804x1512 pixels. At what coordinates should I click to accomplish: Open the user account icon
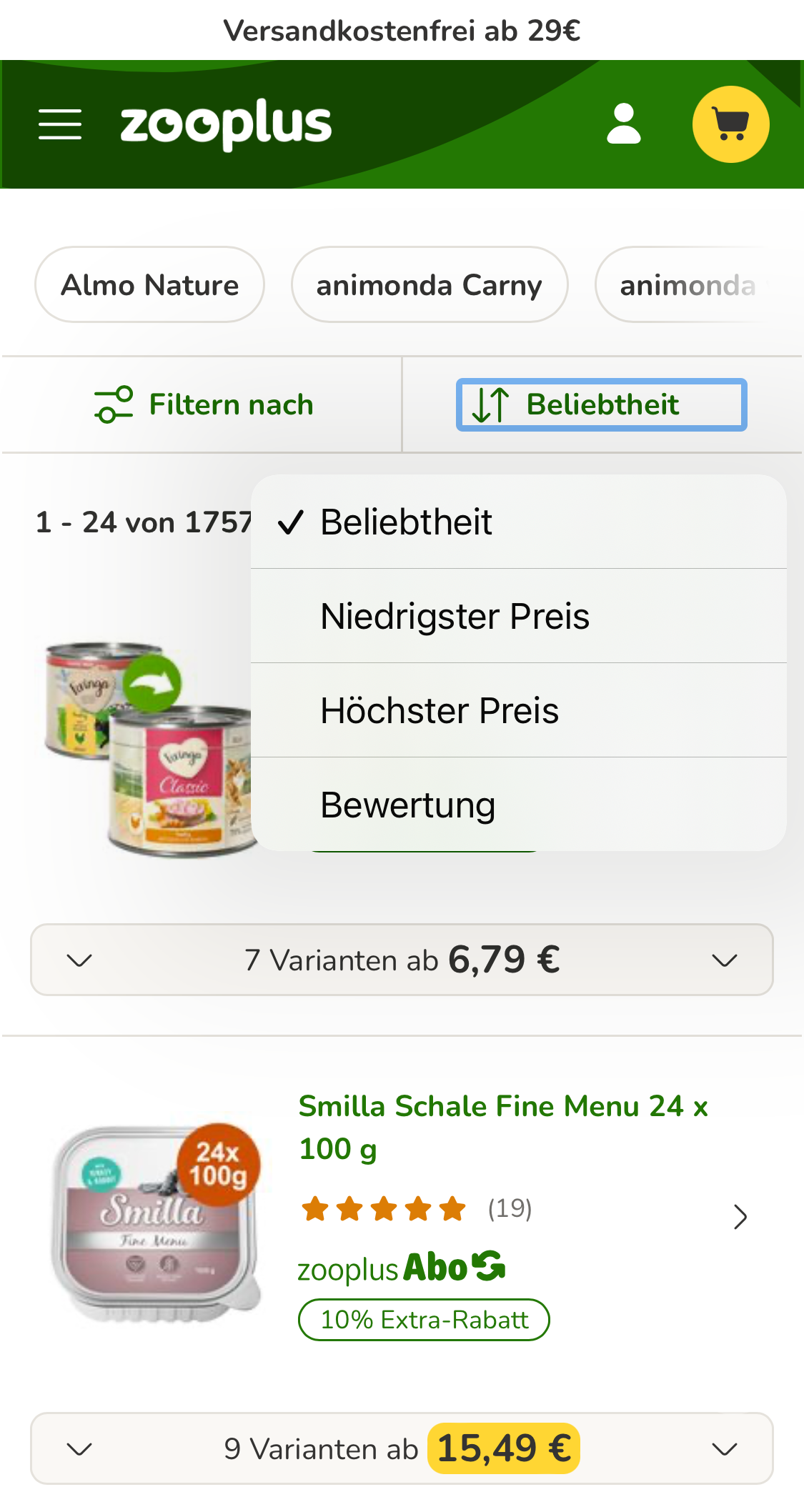pos(622,123)
